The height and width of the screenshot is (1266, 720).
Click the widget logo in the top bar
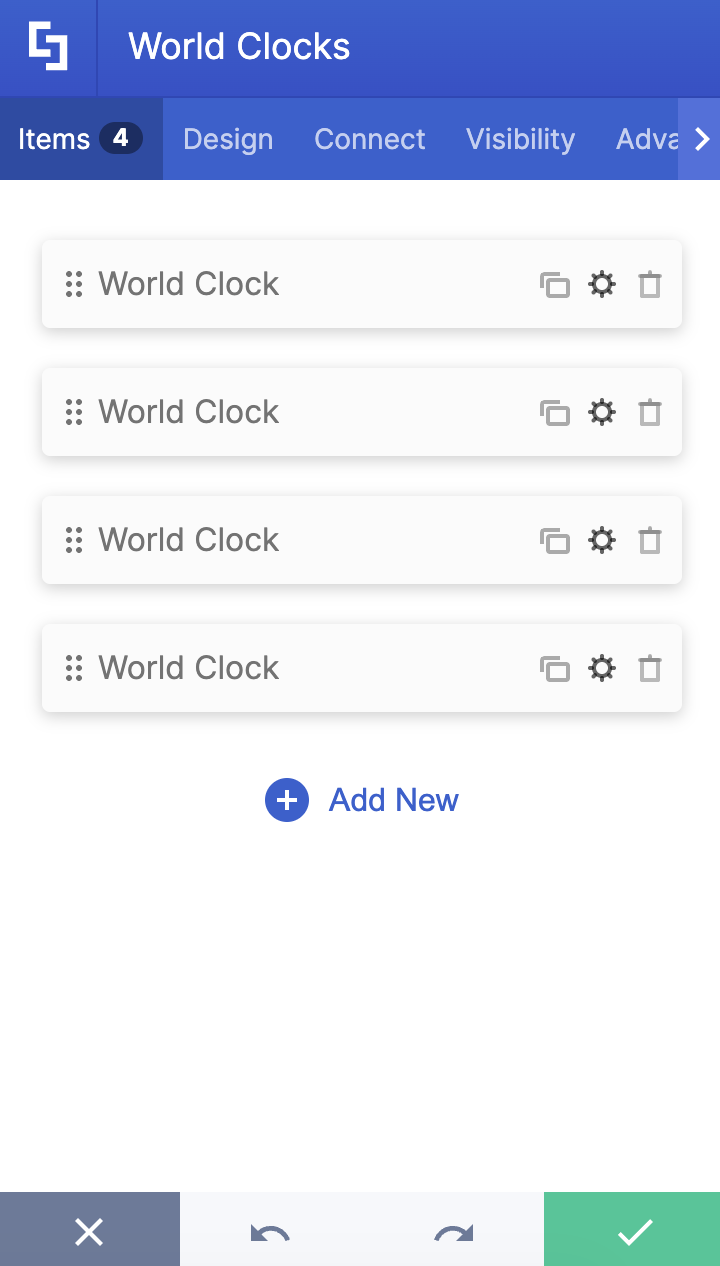[47, 47]
